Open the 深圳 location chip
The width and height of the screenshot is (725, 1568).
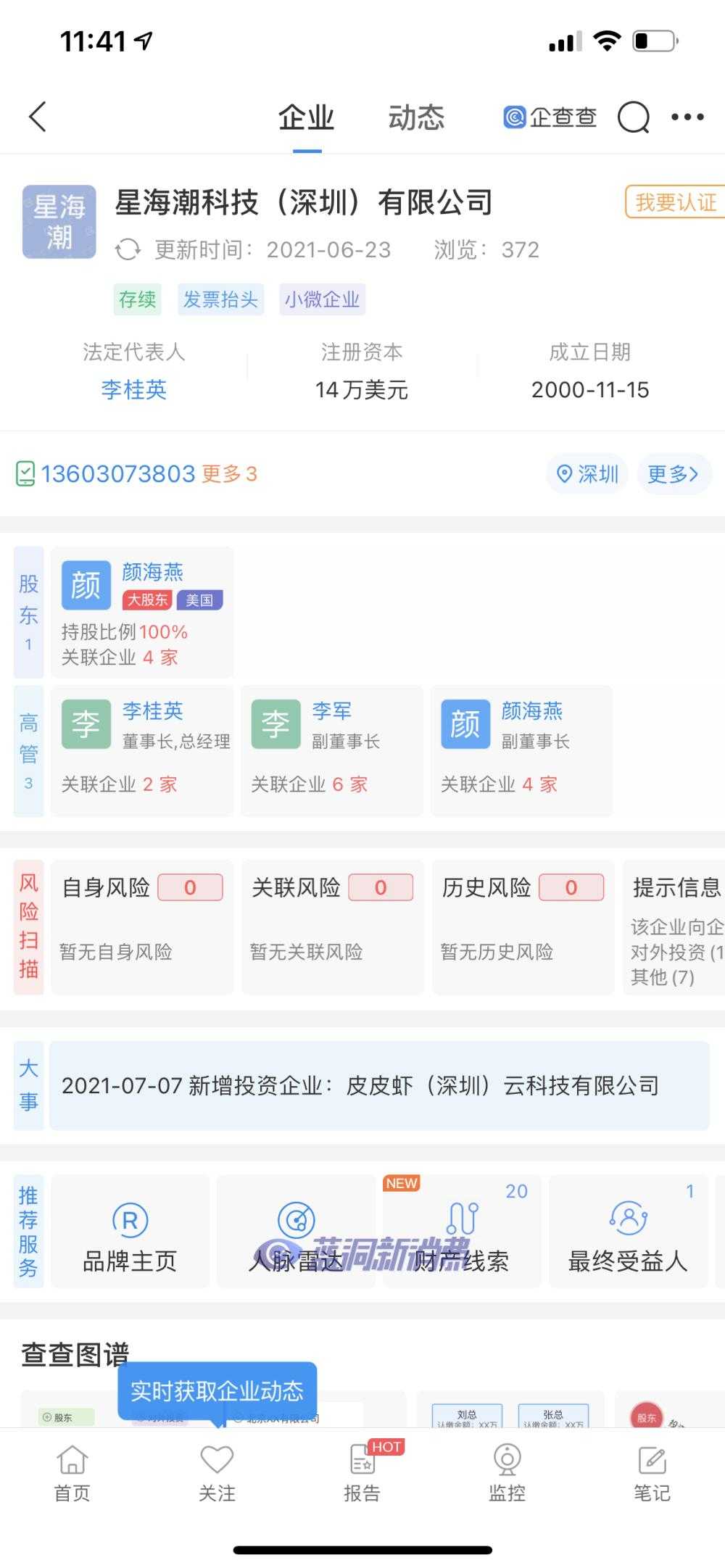point(587,474)
